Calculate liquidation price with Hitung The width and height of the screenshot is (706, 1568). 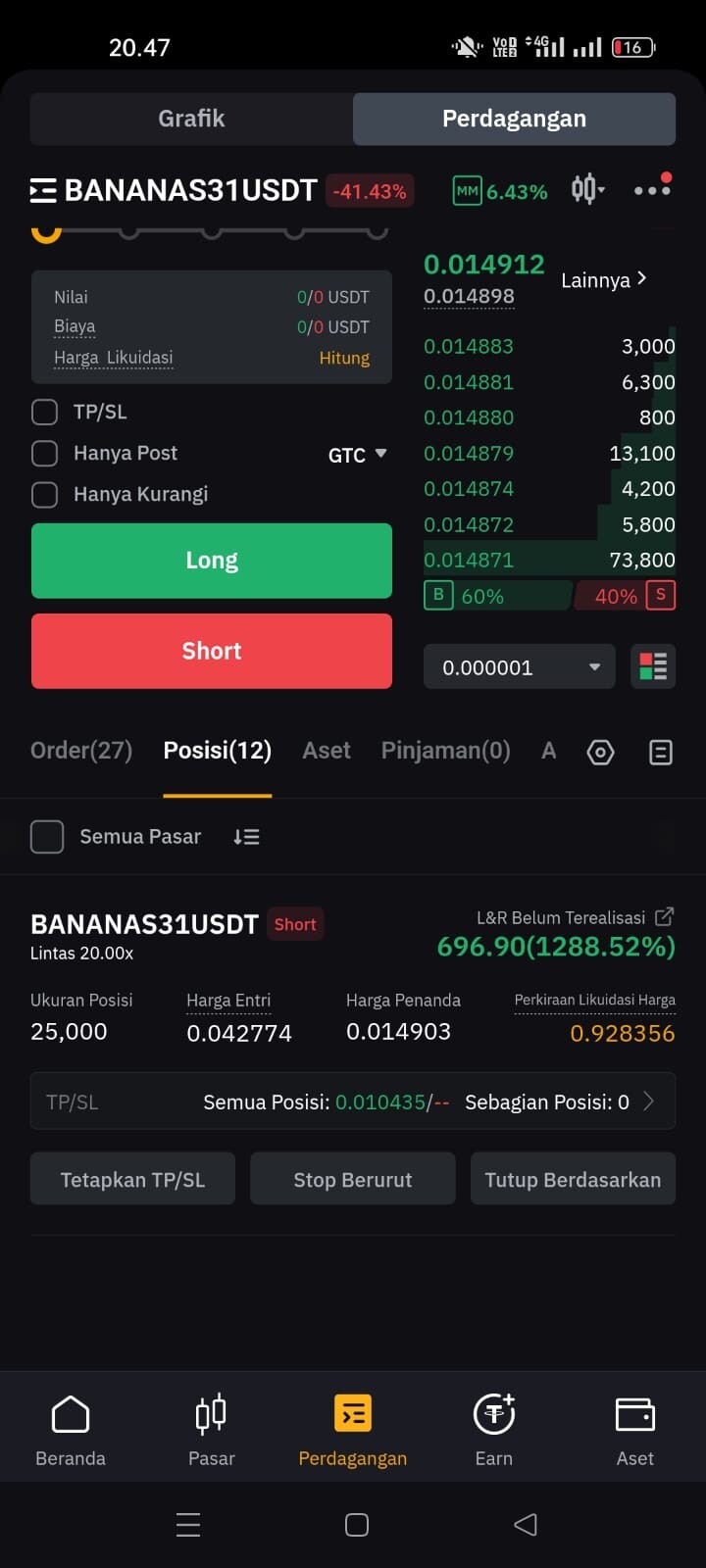pyautogui.click(x=344, y=358)
